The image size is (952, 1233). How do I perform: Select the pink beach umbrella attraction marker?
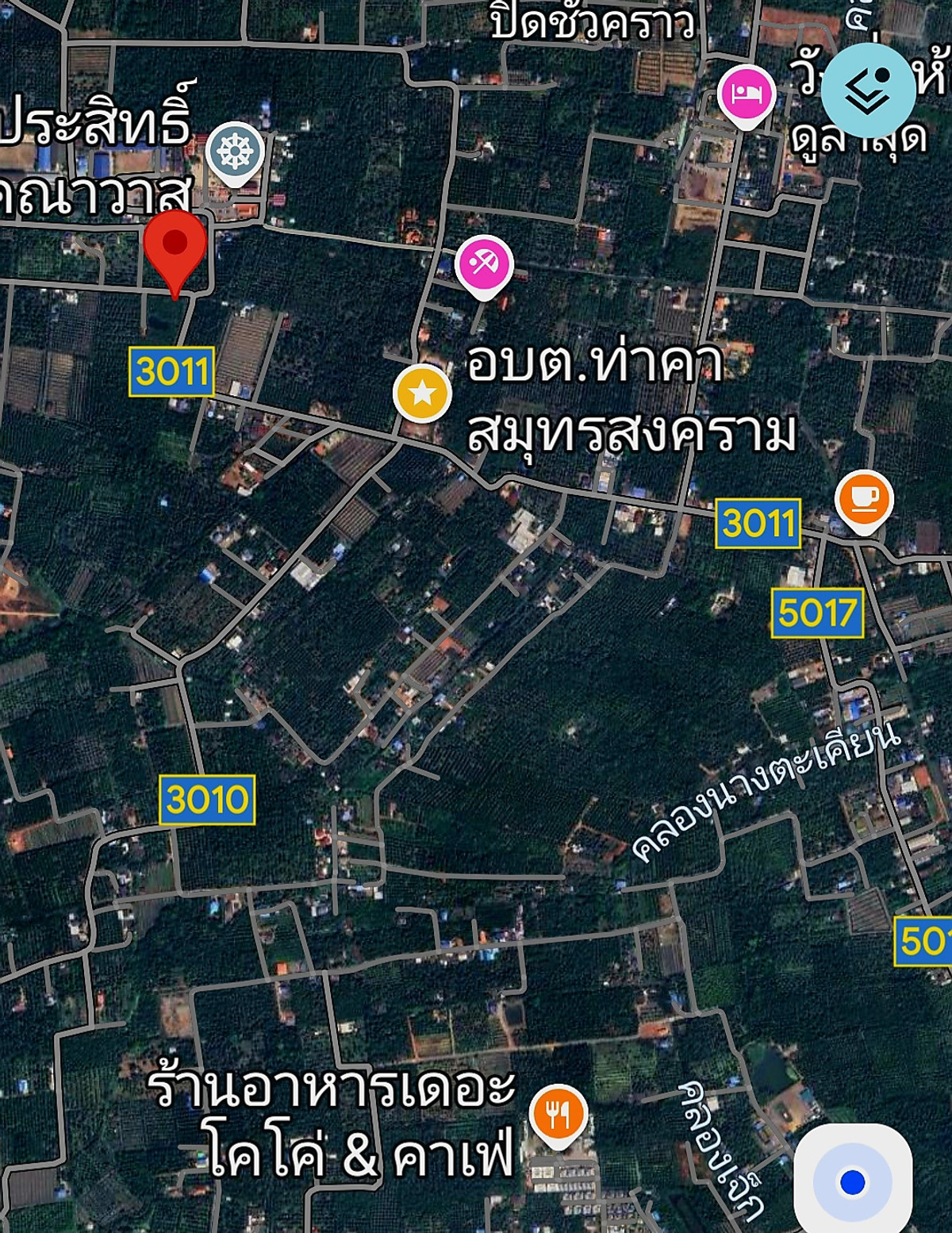pyautogui.click(x=484, y=264)
